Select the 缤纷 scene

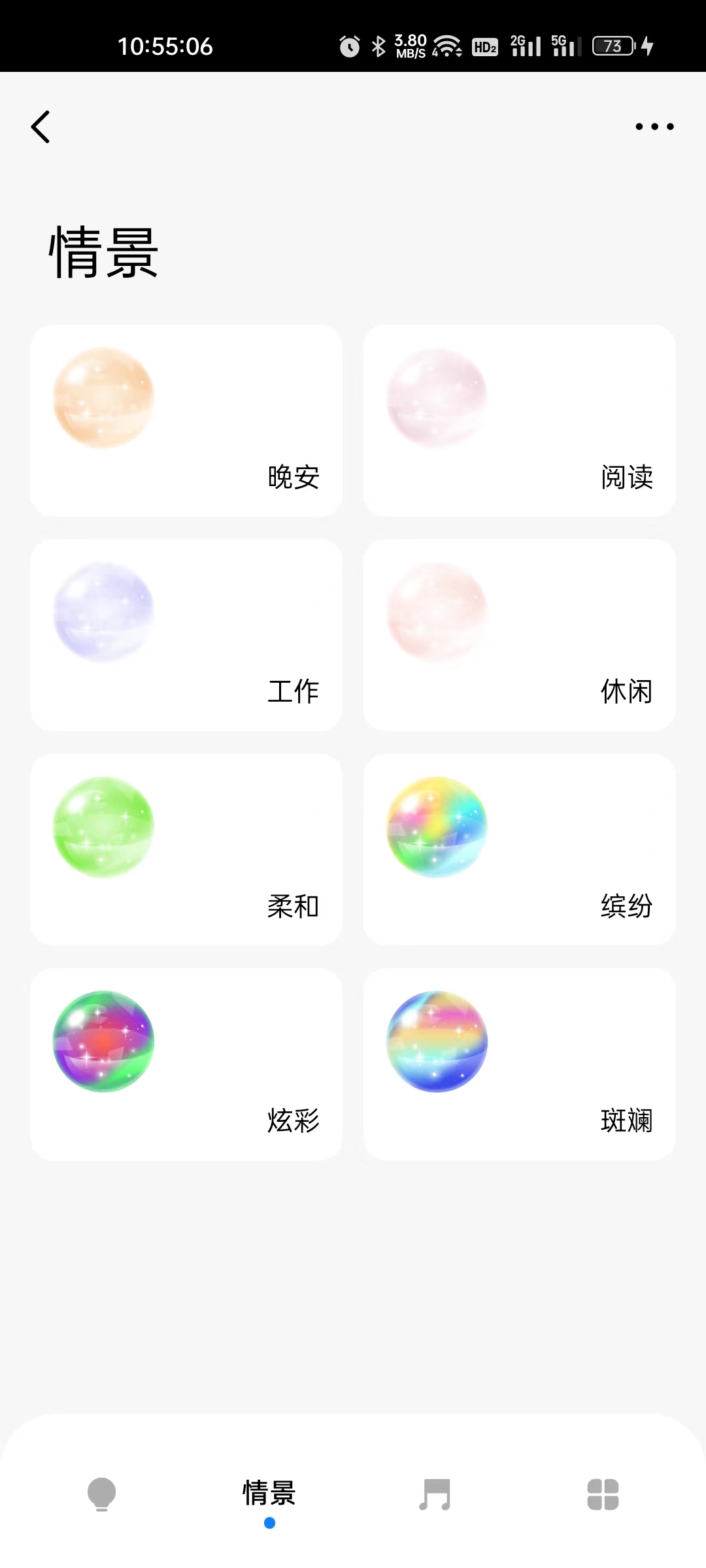[x=520, y=849]
